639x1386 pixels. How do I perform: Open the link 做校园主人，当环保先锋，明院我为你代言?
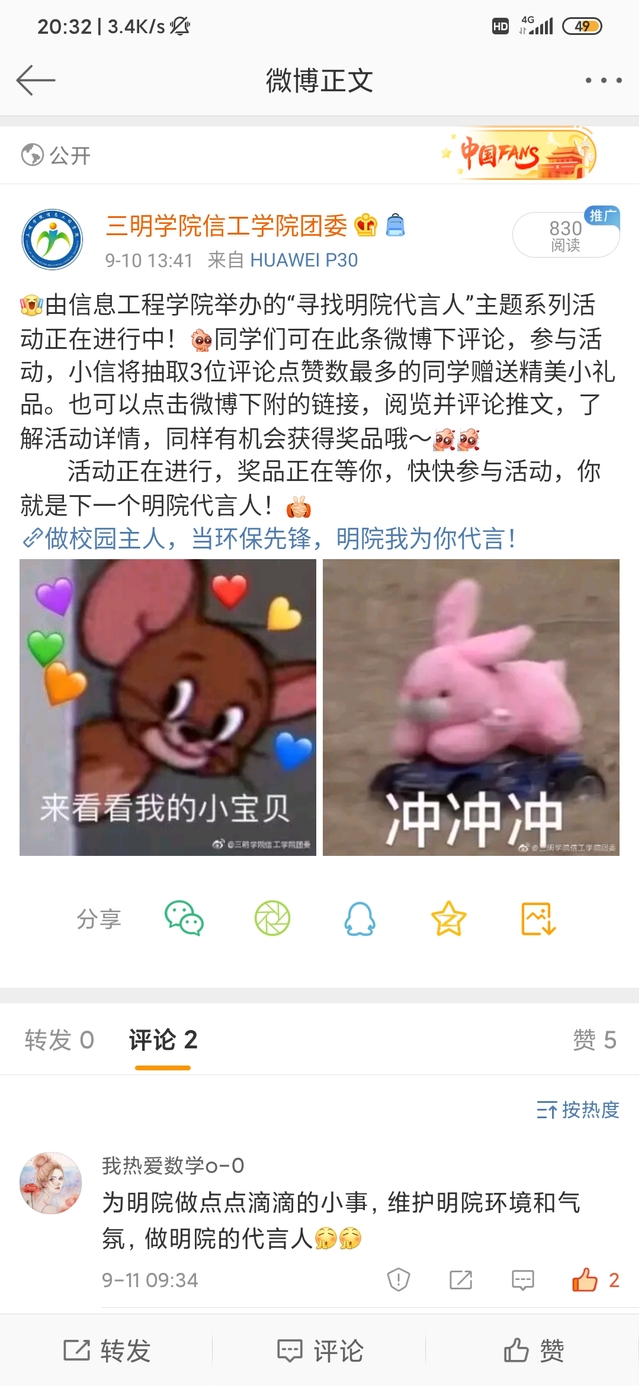pyautogui.click(x=270, y=539)
